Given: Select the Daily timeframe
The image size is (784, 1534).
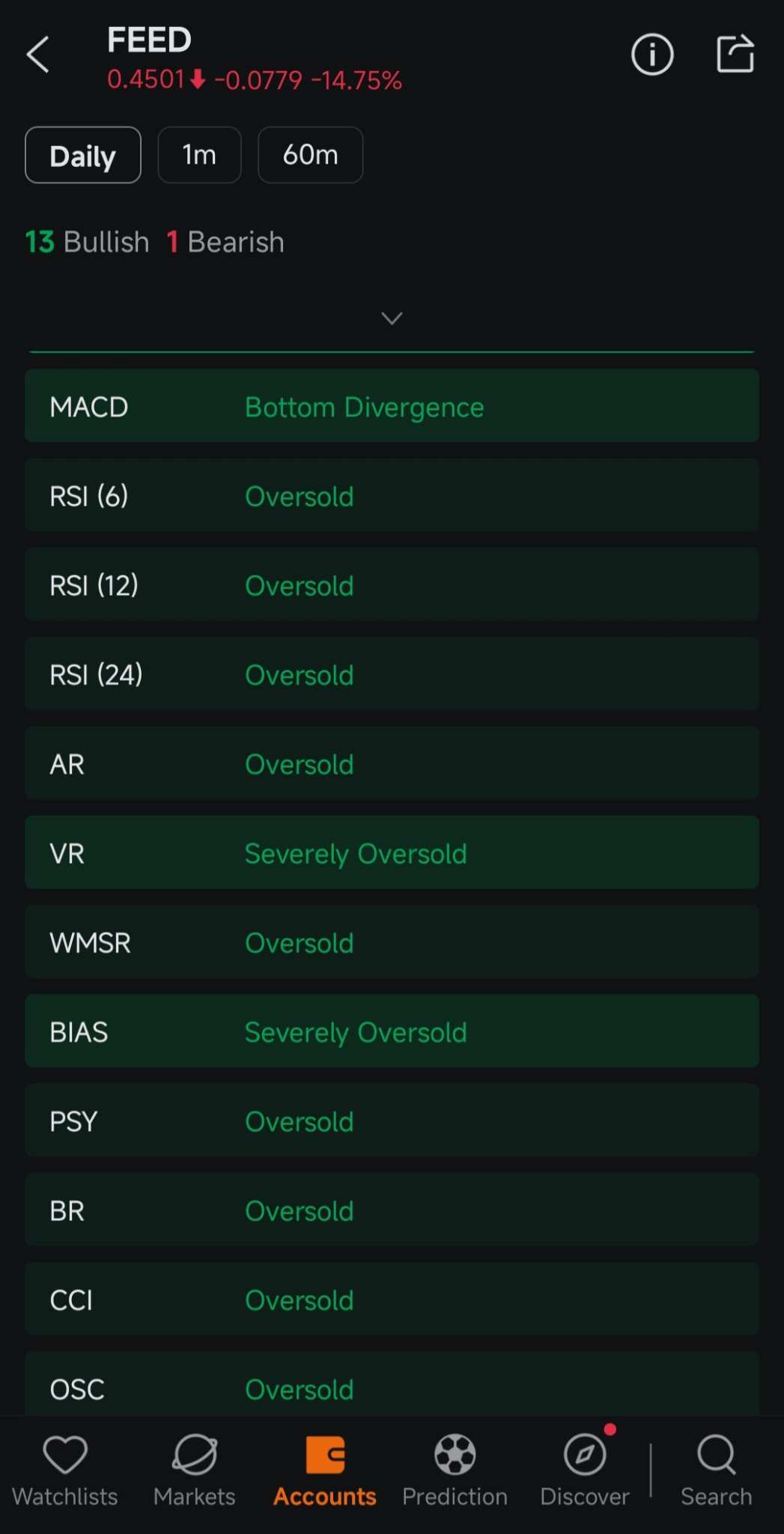Looking at the screenshot, I should point(83,155).
